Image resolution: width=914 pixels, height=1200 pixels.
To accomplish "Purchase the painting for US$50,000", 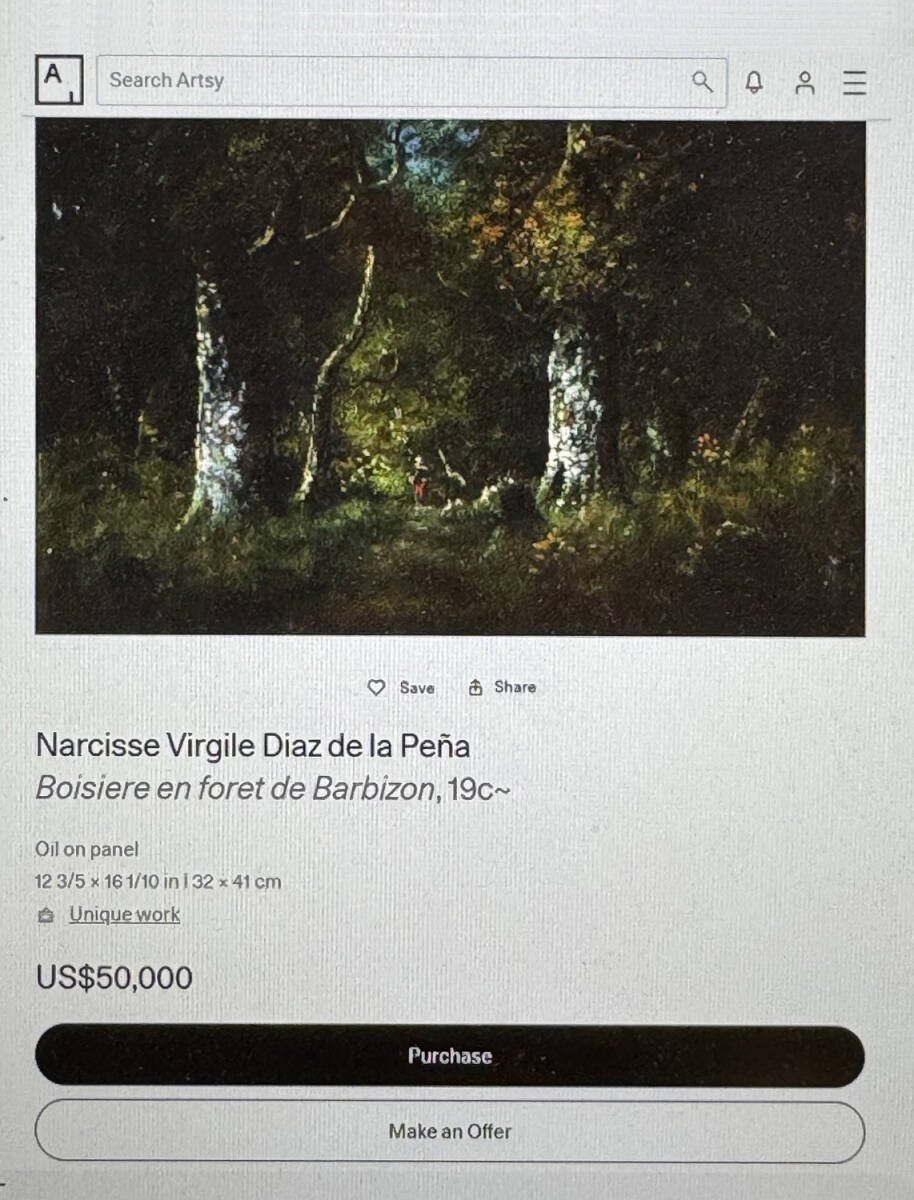I will [x=450, y=1056].
